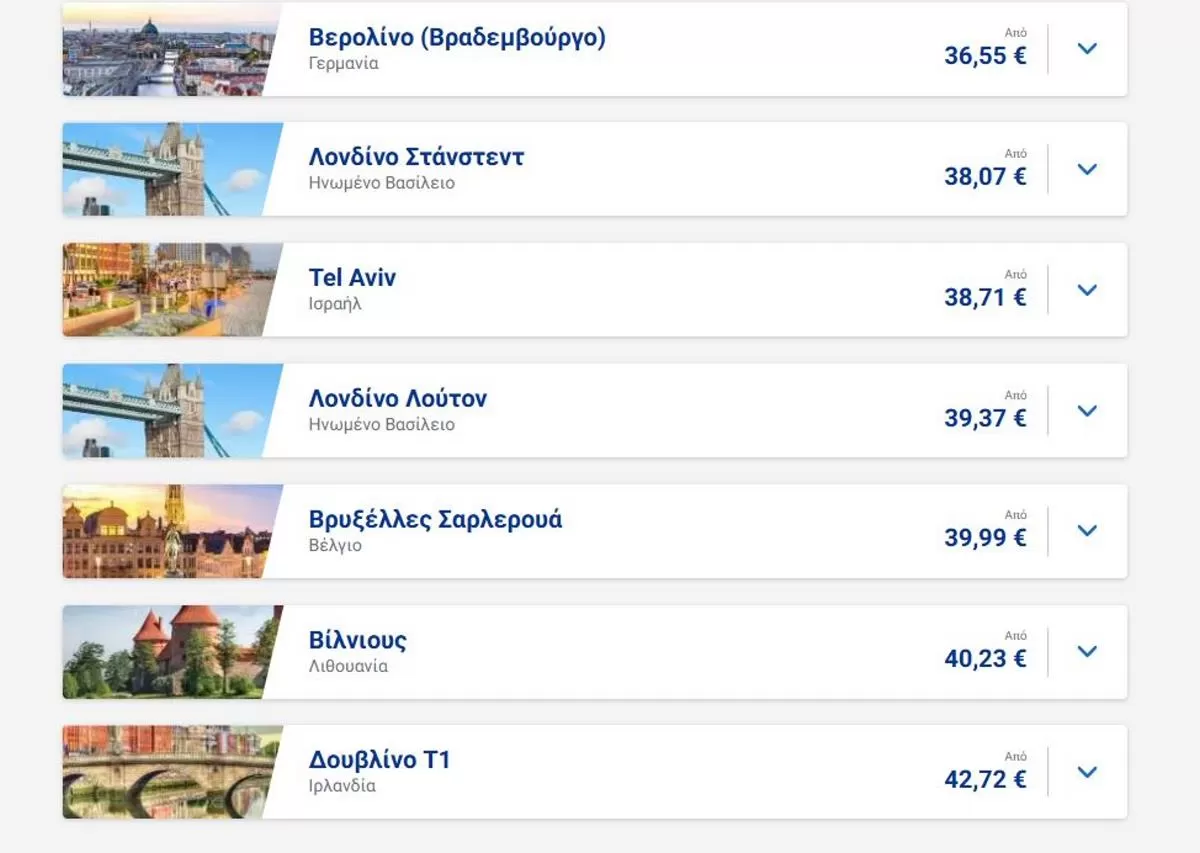Expand the Tel Aviv fare details
The width and height of the screenshot is (1200, 853).
pyautogui.click(x=1087, y=290)
